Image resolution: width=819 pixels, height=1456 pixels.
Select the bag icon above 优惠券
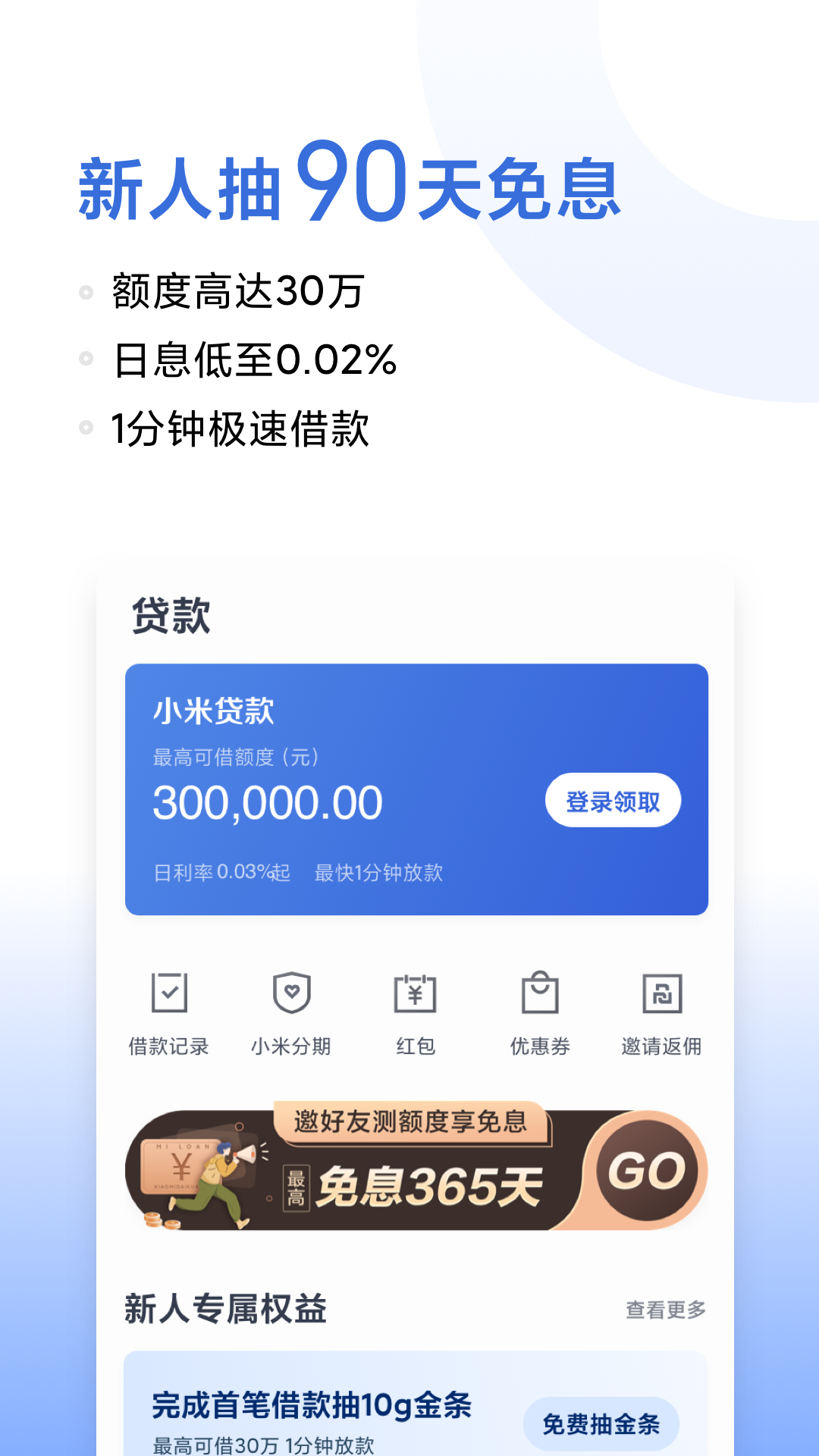tap(538, 992)
